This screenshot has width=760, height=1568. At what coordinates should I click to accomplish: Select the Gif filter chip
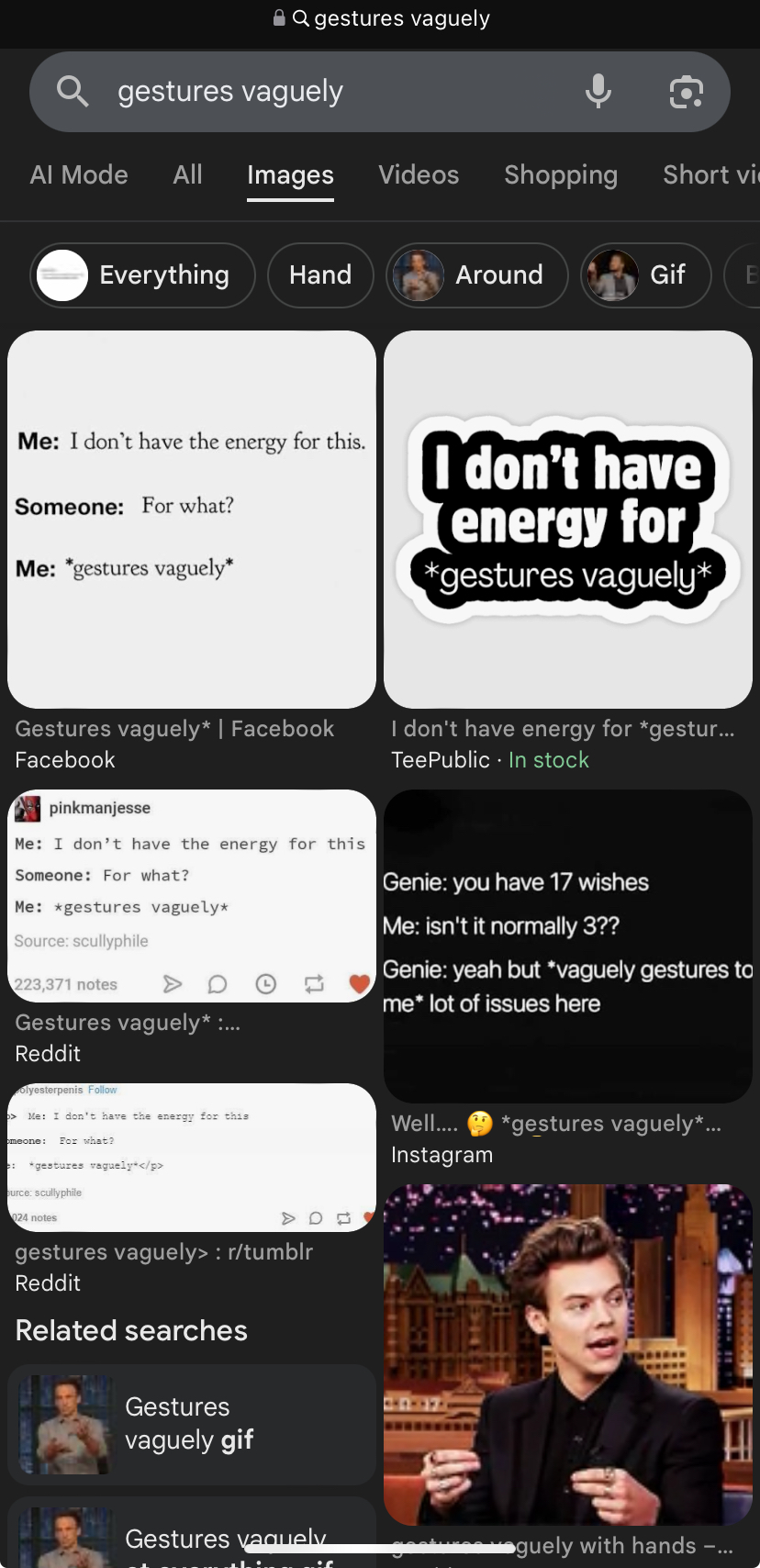646,275
